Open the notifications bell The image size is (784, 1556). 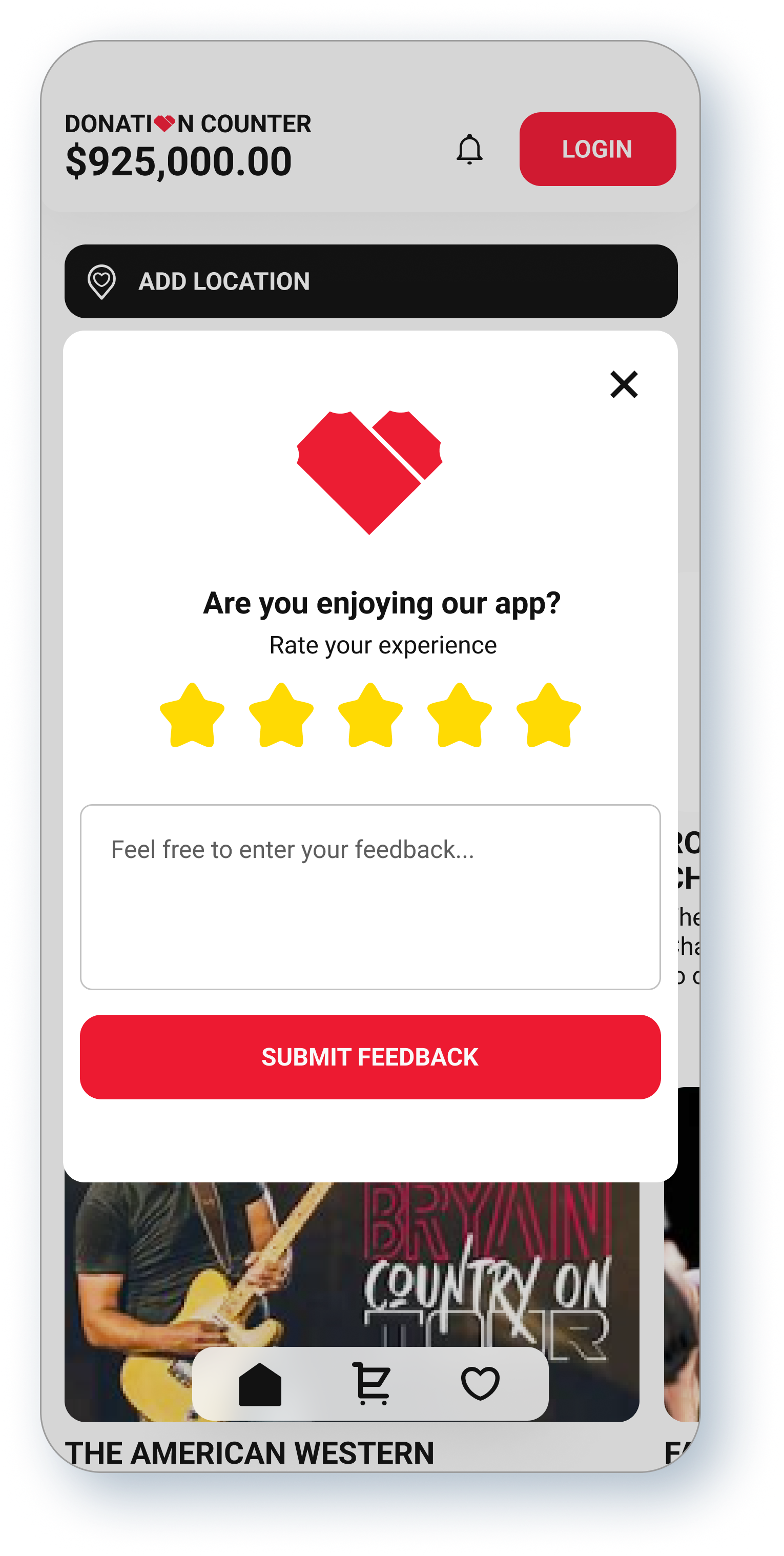click(469, 149)
